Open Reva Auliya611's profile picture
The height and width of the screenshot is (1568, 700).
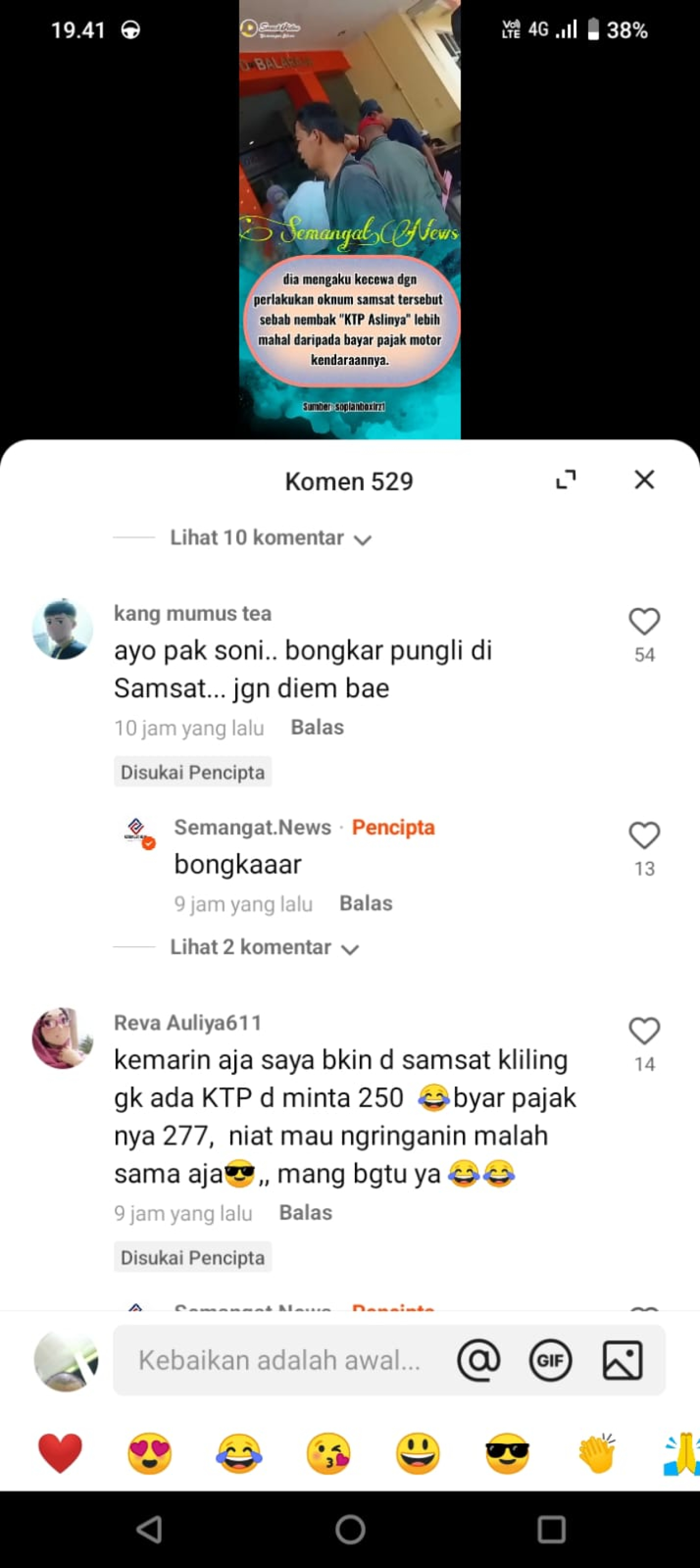coord(62,1038)
